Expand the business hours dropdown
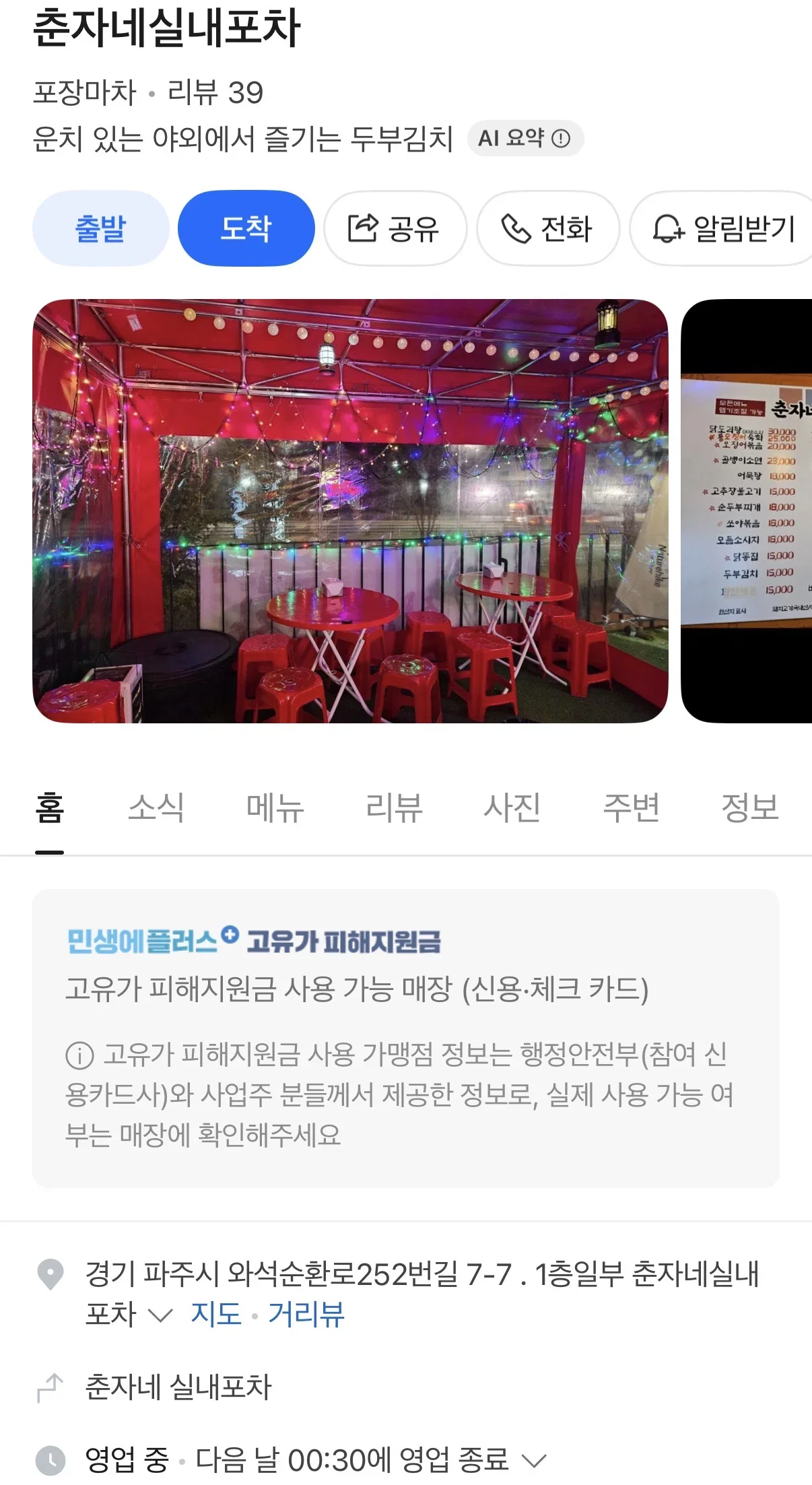The image size is (812, 1485). [x=534, y=1461]
